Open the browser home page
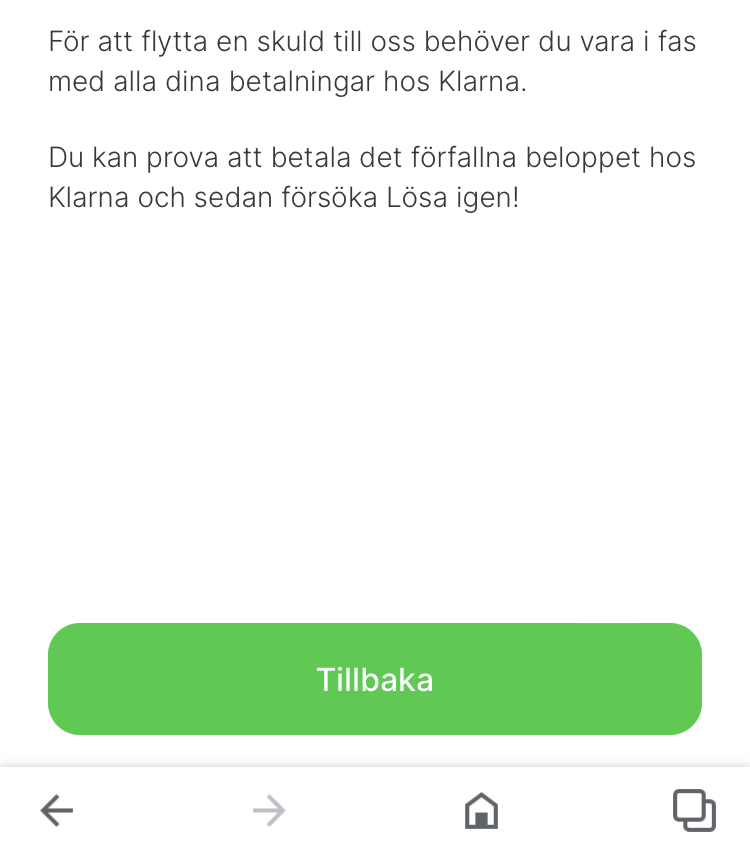 (x=481, y=810)
